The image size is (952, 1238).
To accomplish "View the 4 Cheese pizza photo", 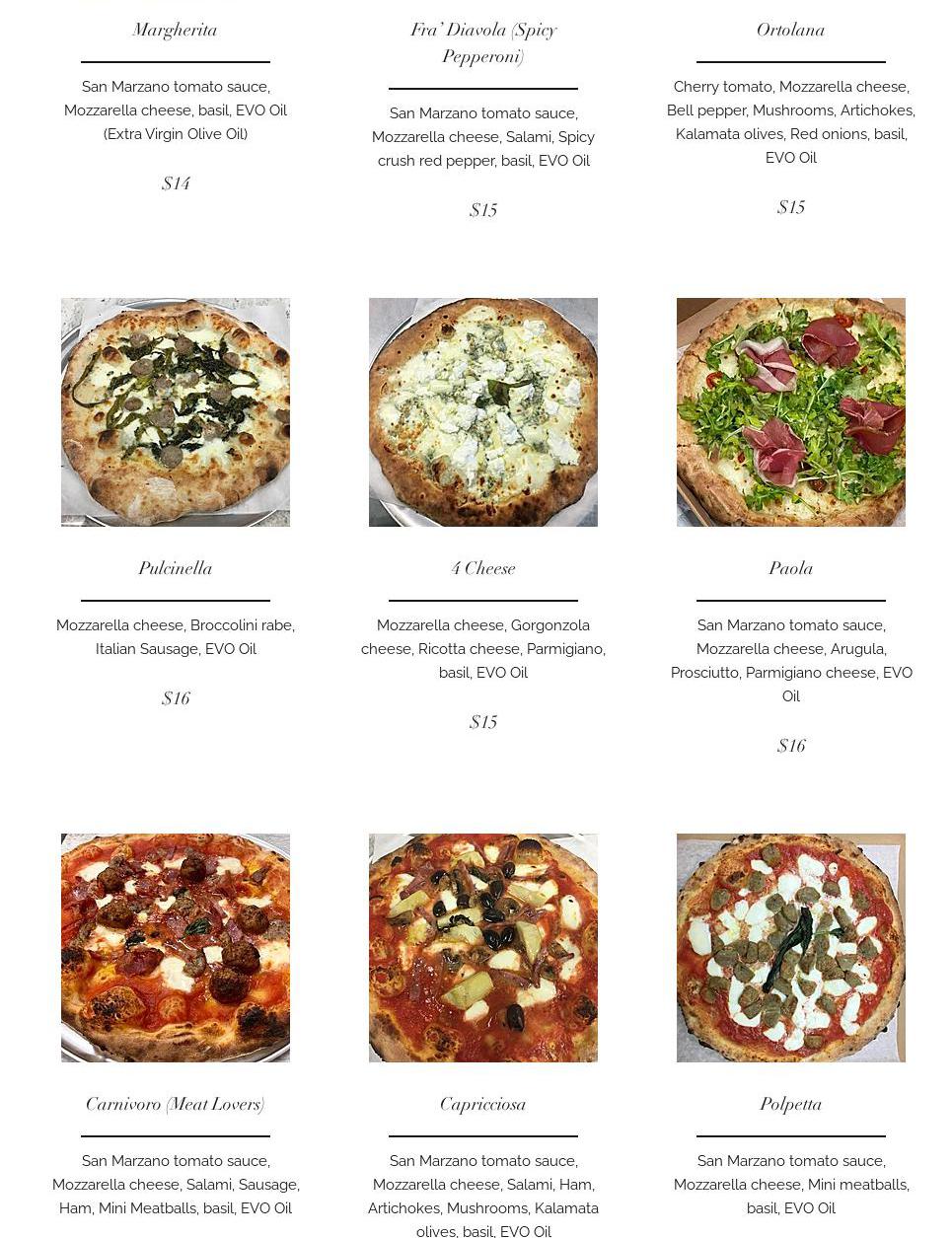I will pos(483,412).
